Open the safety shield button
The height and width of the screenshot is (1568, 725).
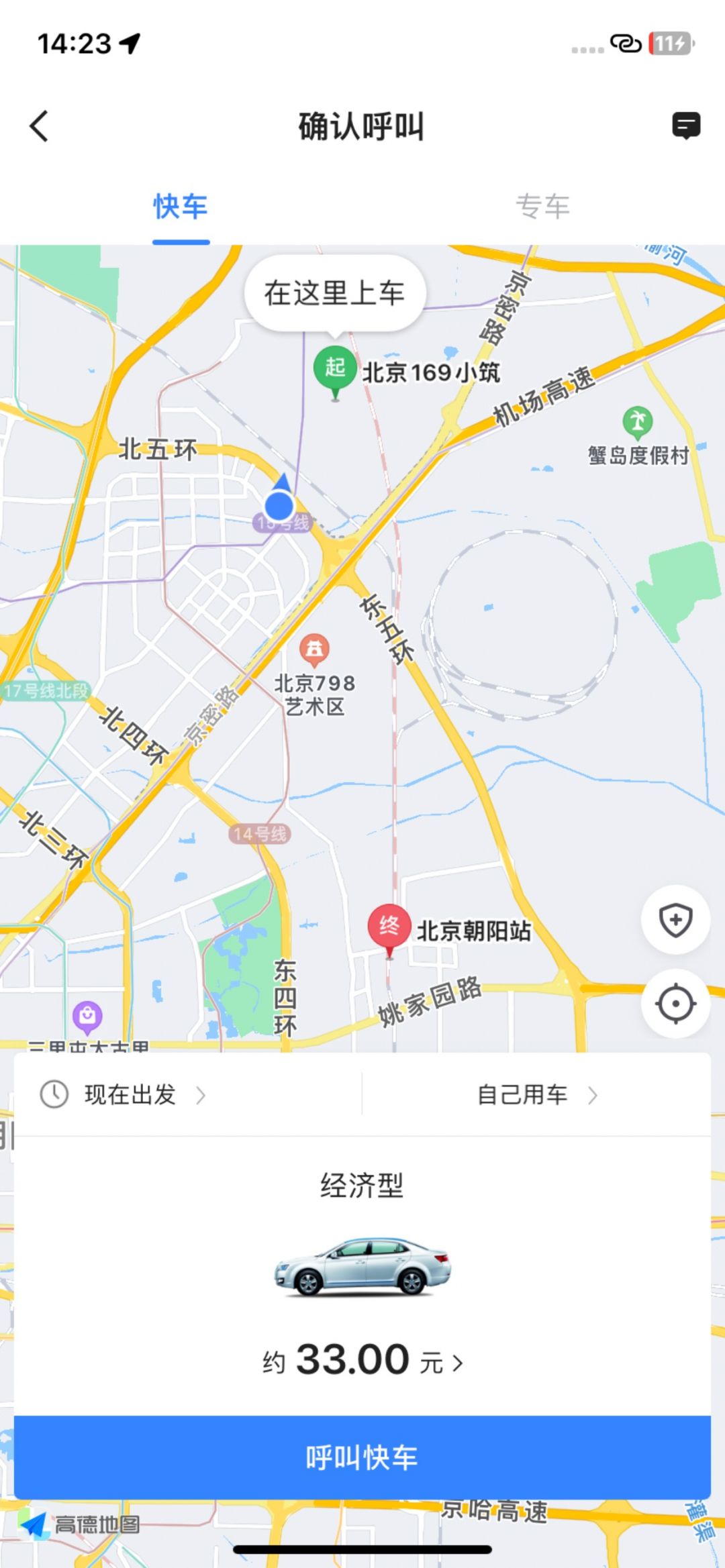pyautogui.click(x=675, y=920)
